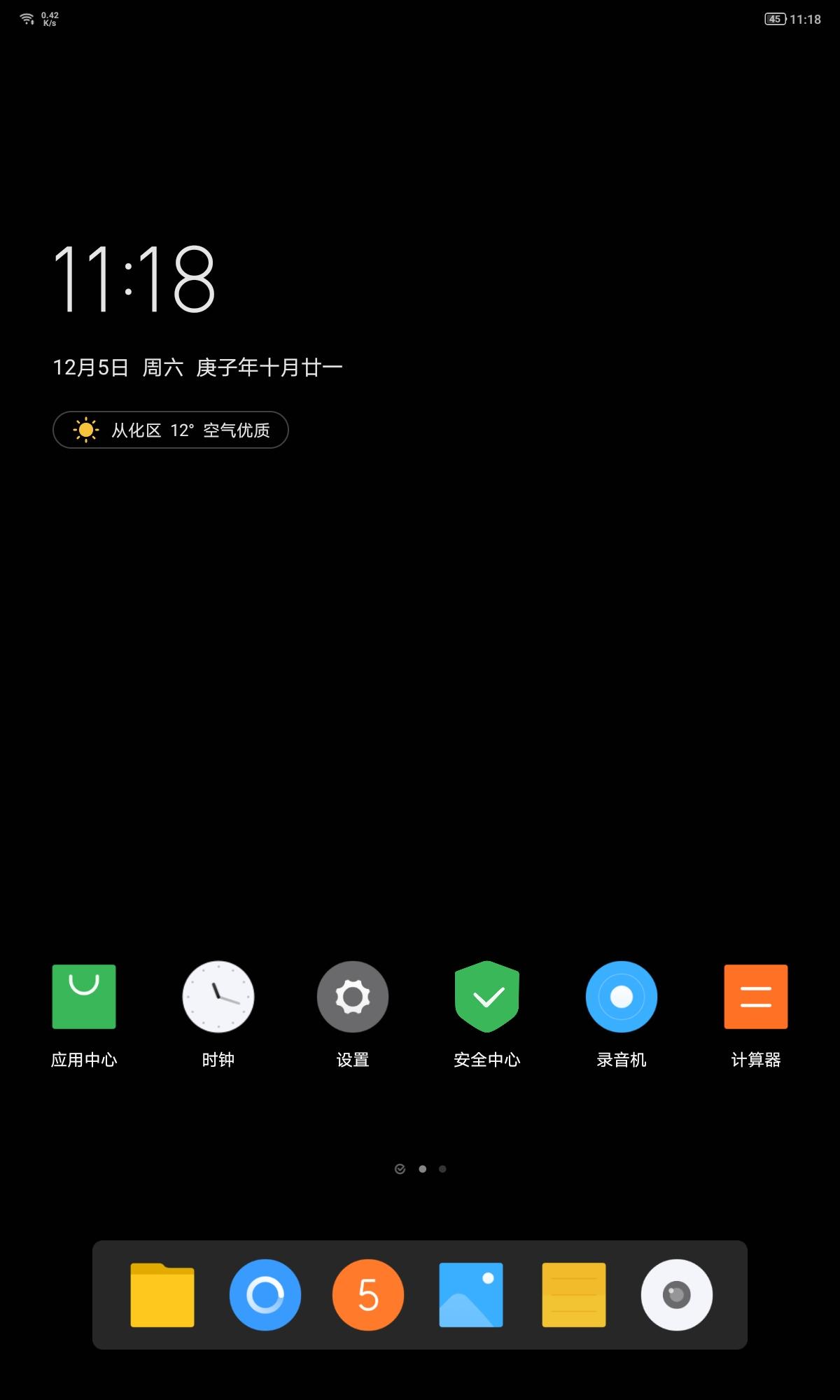840x1400 pixels.
Task: Open the 从化区 weather widget
Action: point(170,429)
